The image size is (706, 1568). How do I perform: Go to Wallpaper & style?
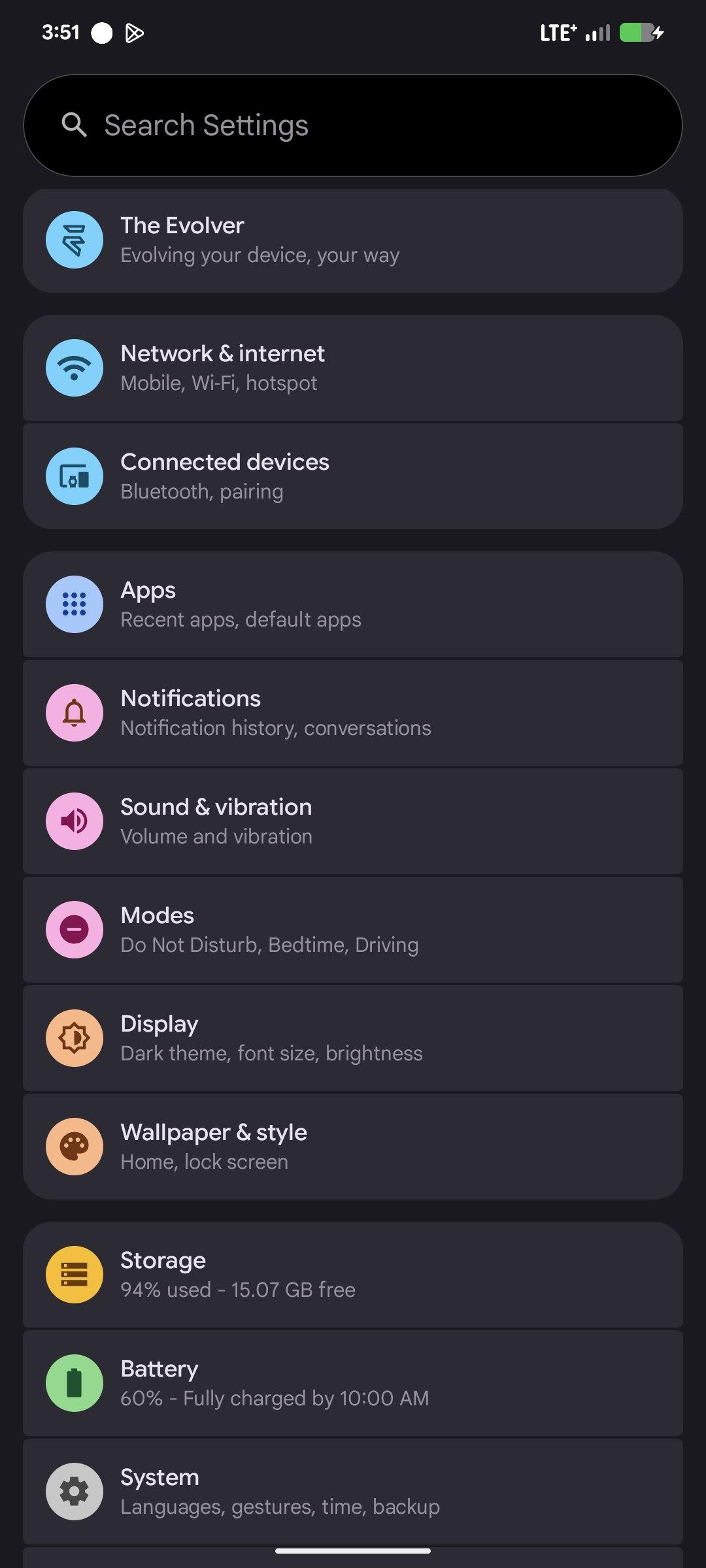coord(353,1147)
